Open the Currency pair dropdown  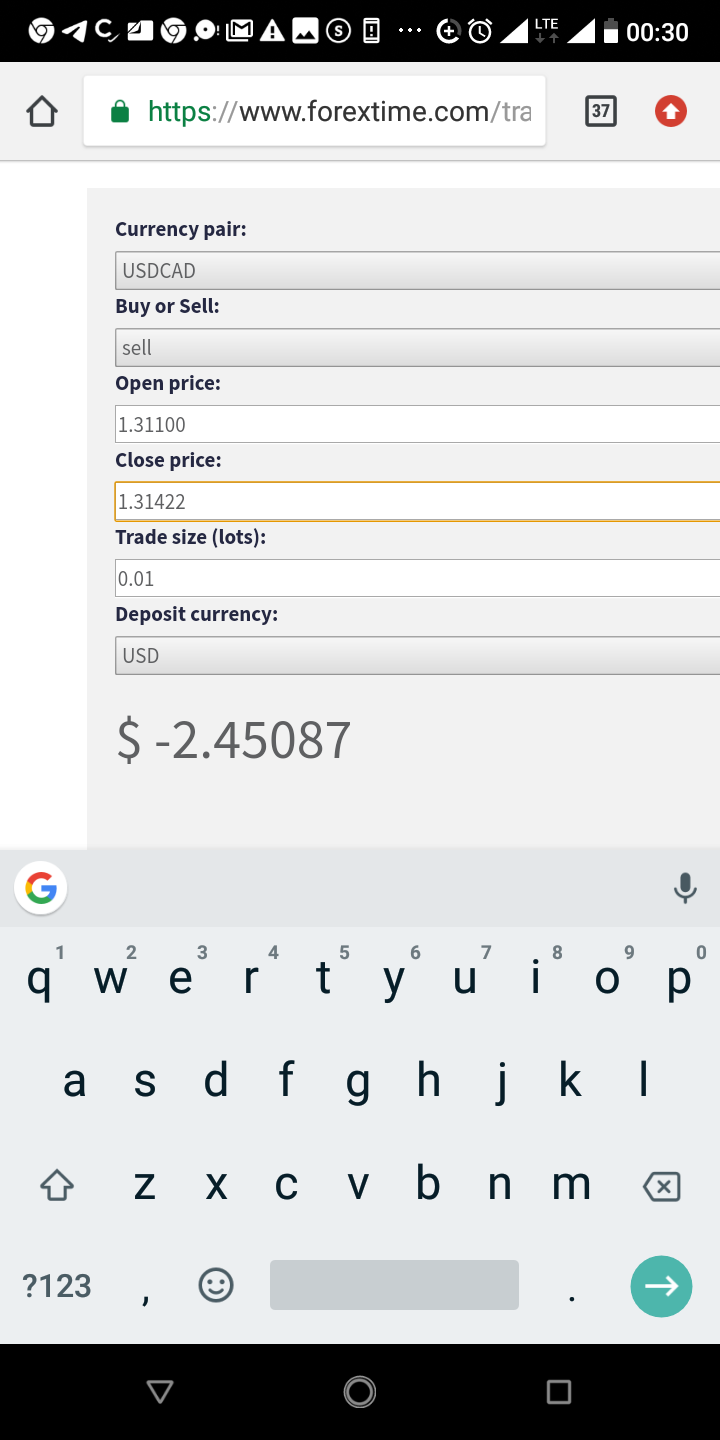418,270
